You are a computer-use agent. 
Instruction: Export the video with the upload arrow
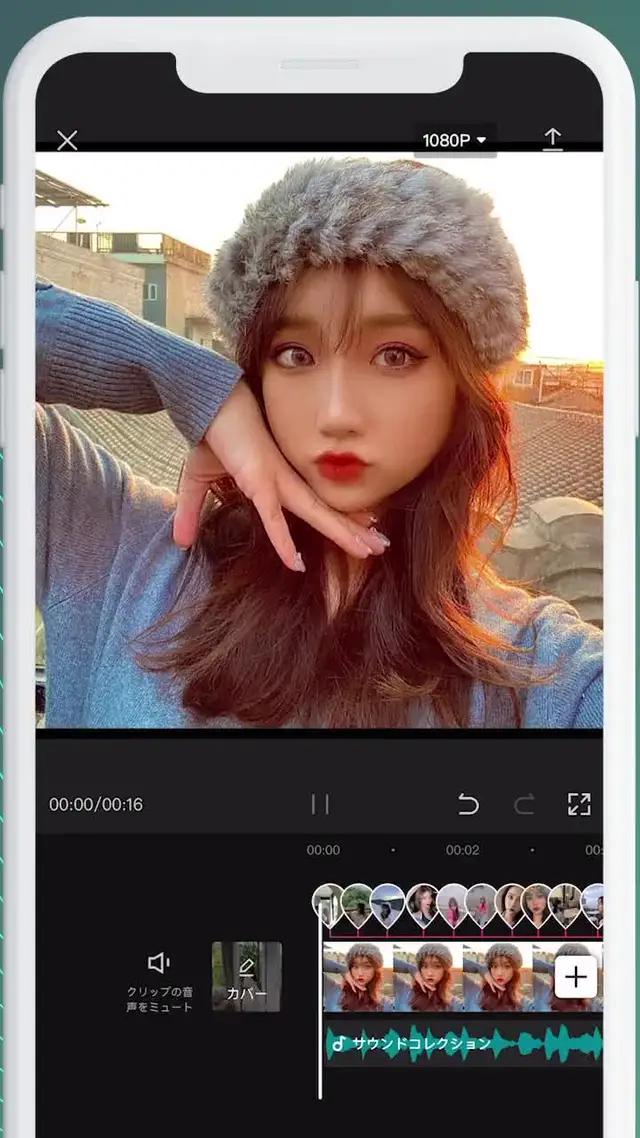pyautogui.click(x=553, y=139)
